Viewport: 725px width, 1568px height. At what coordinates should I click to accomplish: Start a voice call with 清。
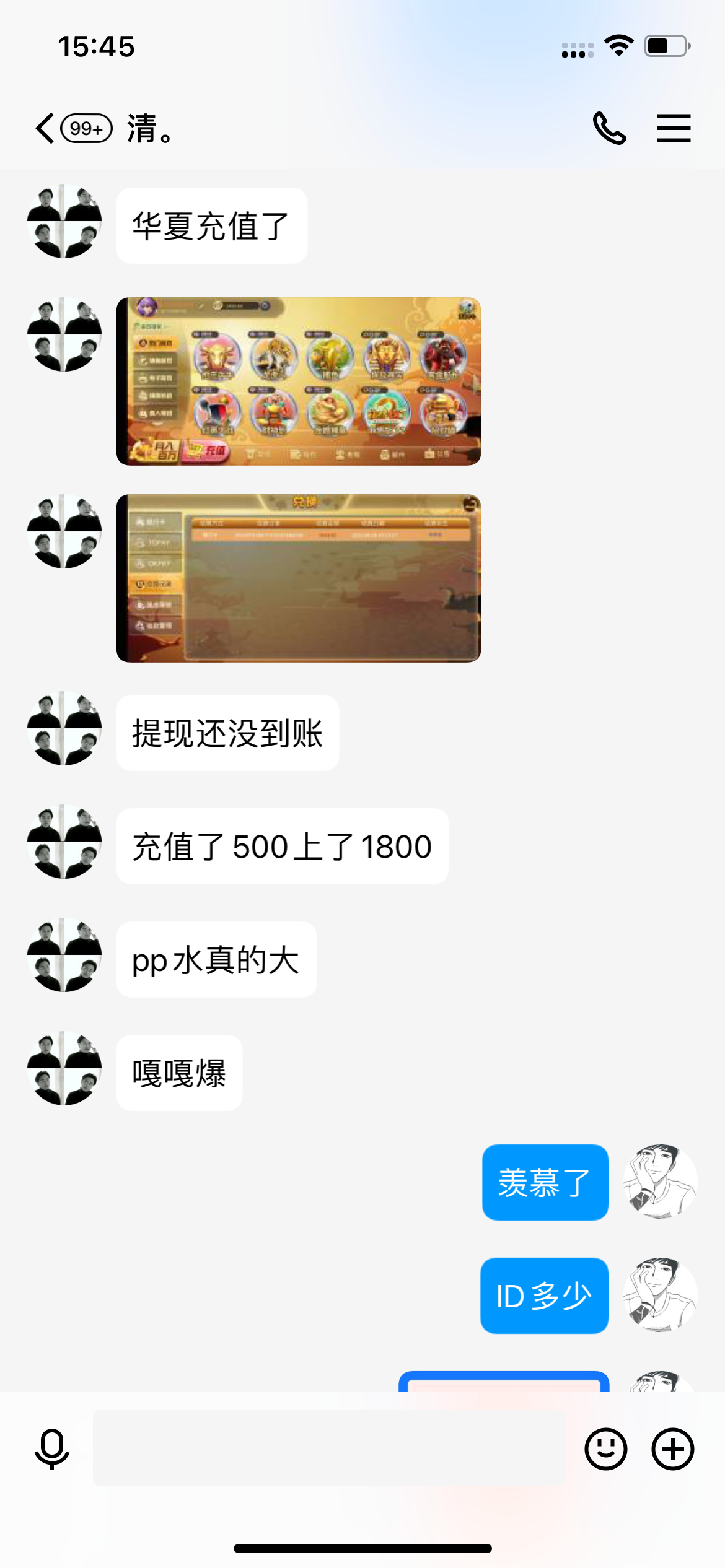(609, 128)
